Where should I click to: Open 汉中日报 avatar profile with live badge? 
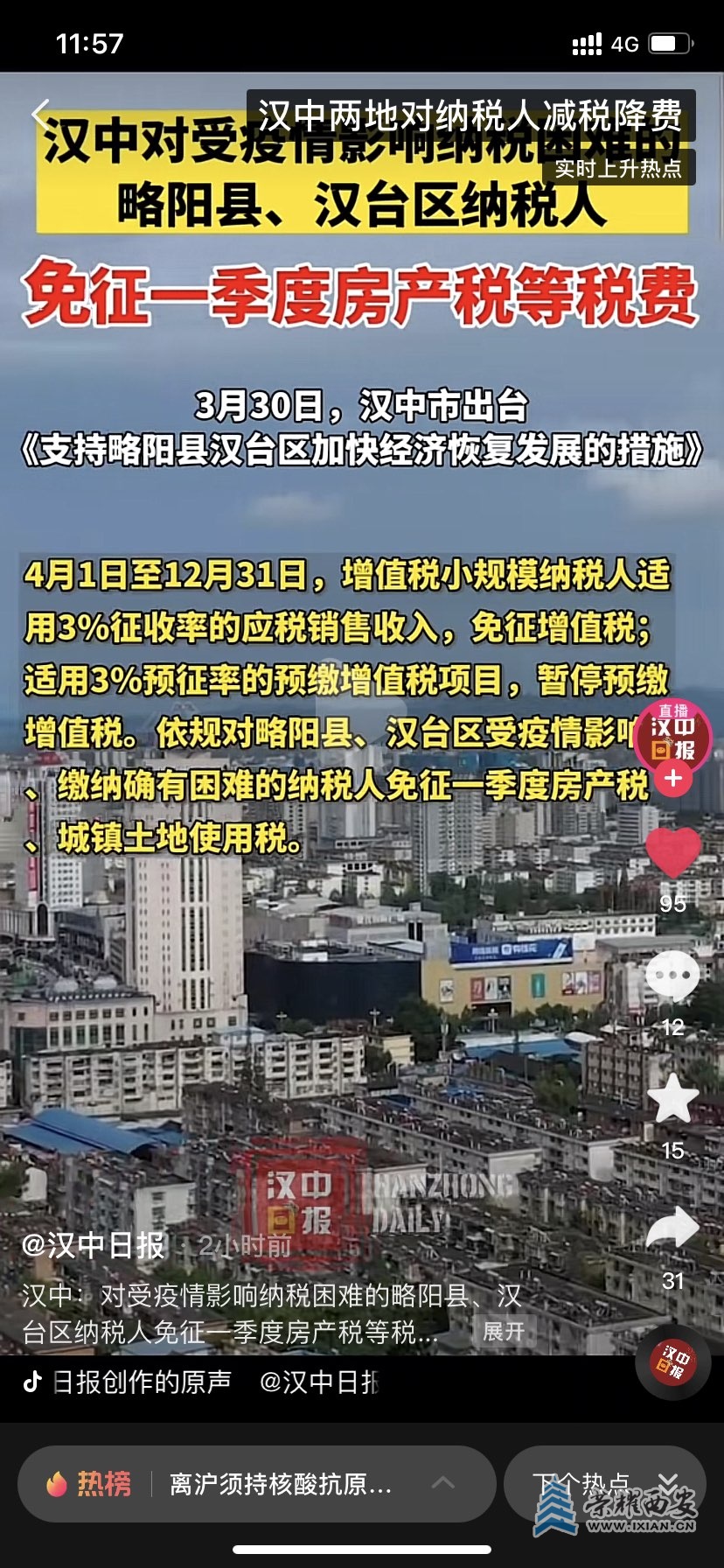tap(672, 738)
